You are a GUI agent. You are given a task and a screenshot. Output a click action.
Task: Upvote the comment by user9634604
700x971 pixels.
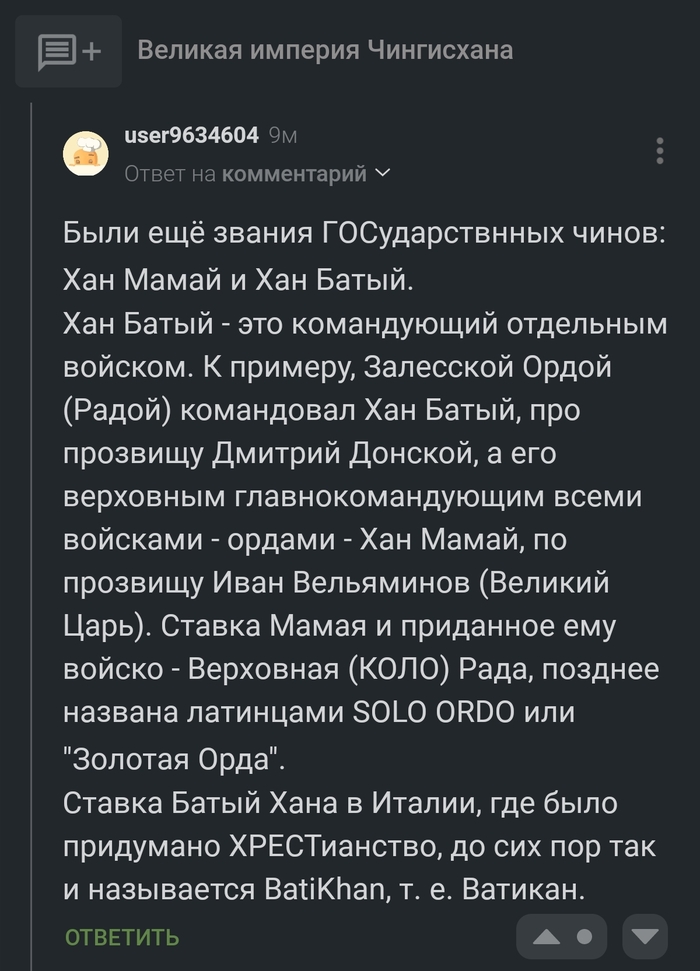(547, 937)
